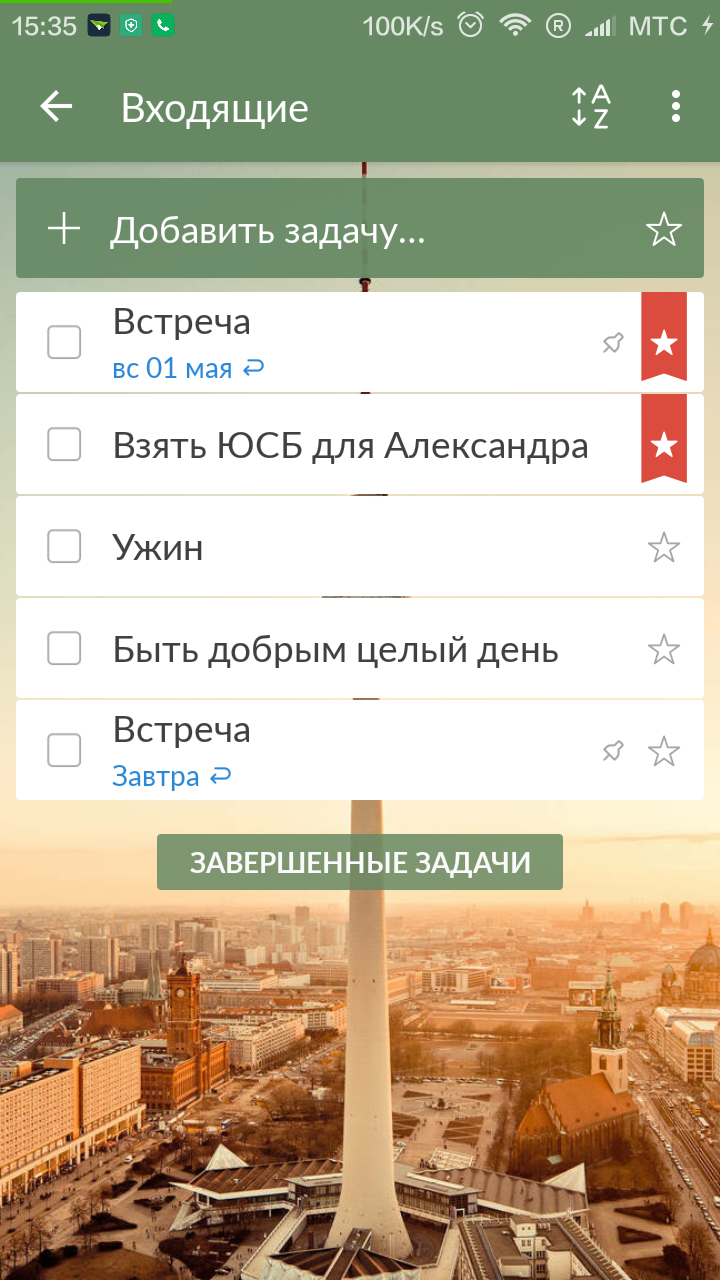Screen dimensions: 720x1280
Task: Star the Быть добрым целый день task
Action: click(664, 650)
